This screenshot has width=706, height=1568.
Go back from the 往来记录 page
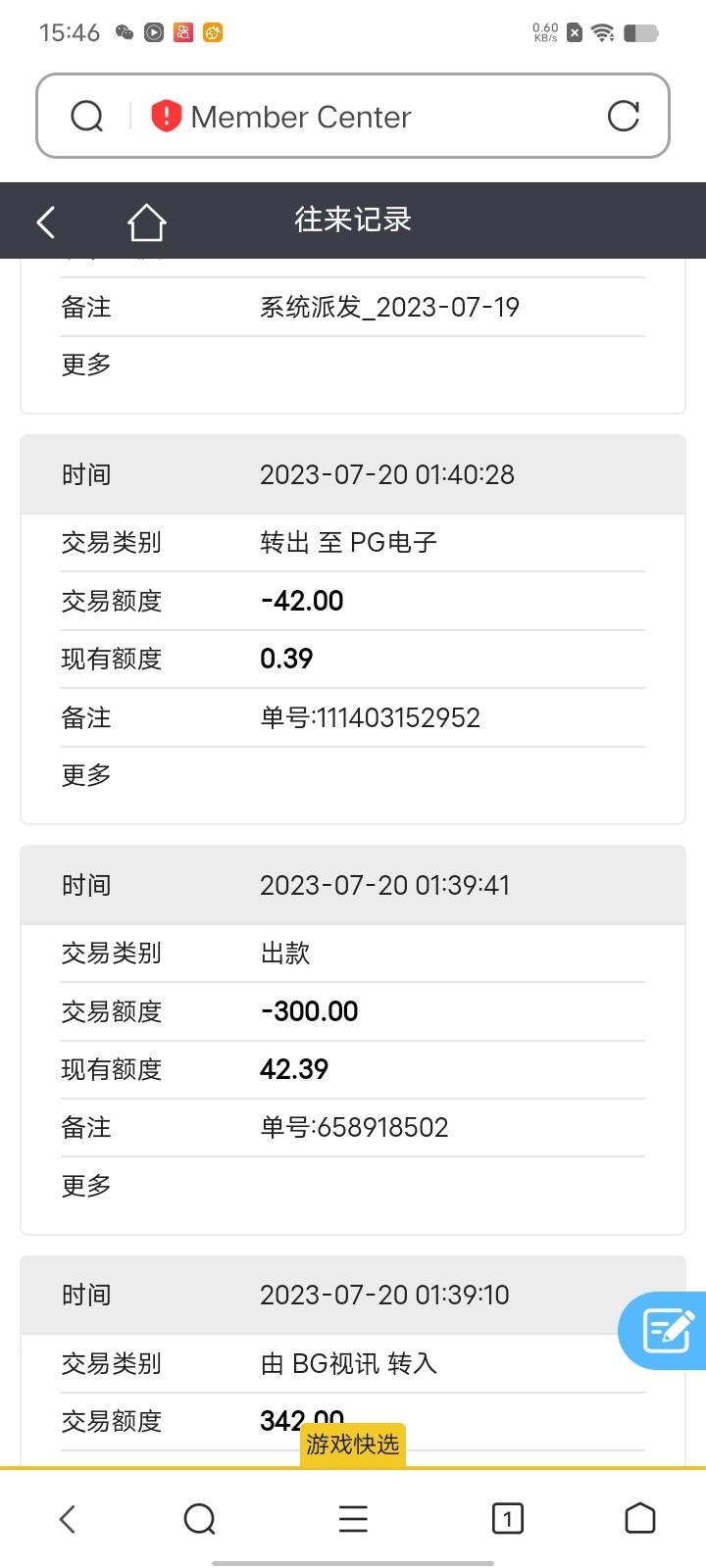pos(46,221)
